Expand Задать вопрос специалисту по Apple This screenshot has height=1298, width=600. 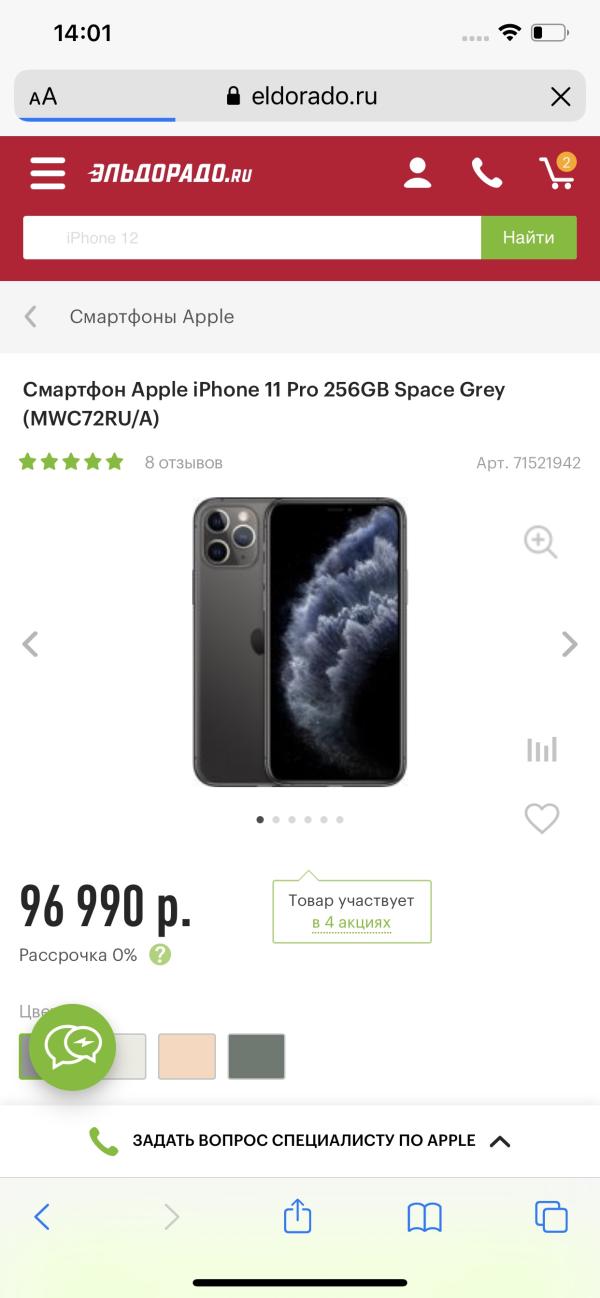click(300, 1141)
